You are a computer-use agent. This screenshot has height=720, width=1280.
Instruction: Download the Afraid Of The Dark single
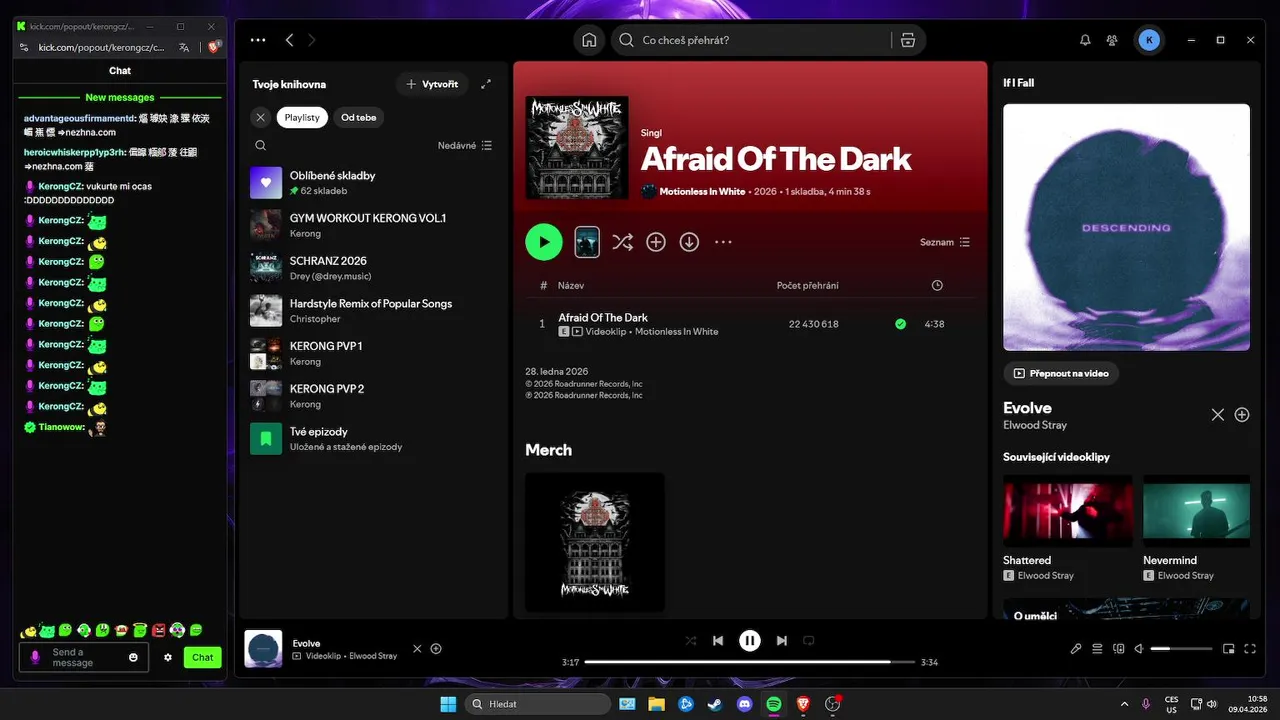coord(689,242)
